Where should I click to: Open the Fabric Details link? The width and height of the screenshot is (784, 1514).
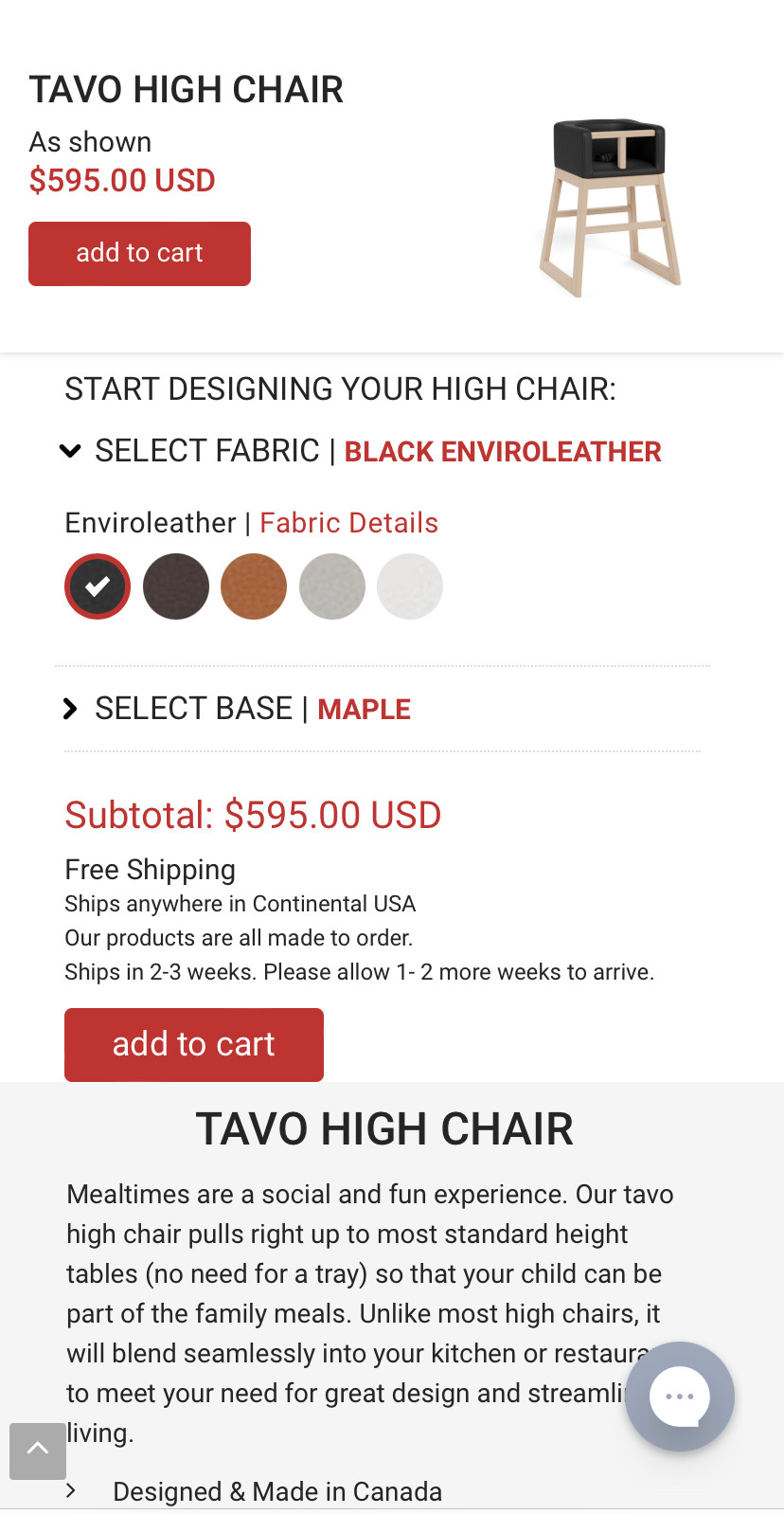(348, 523)
